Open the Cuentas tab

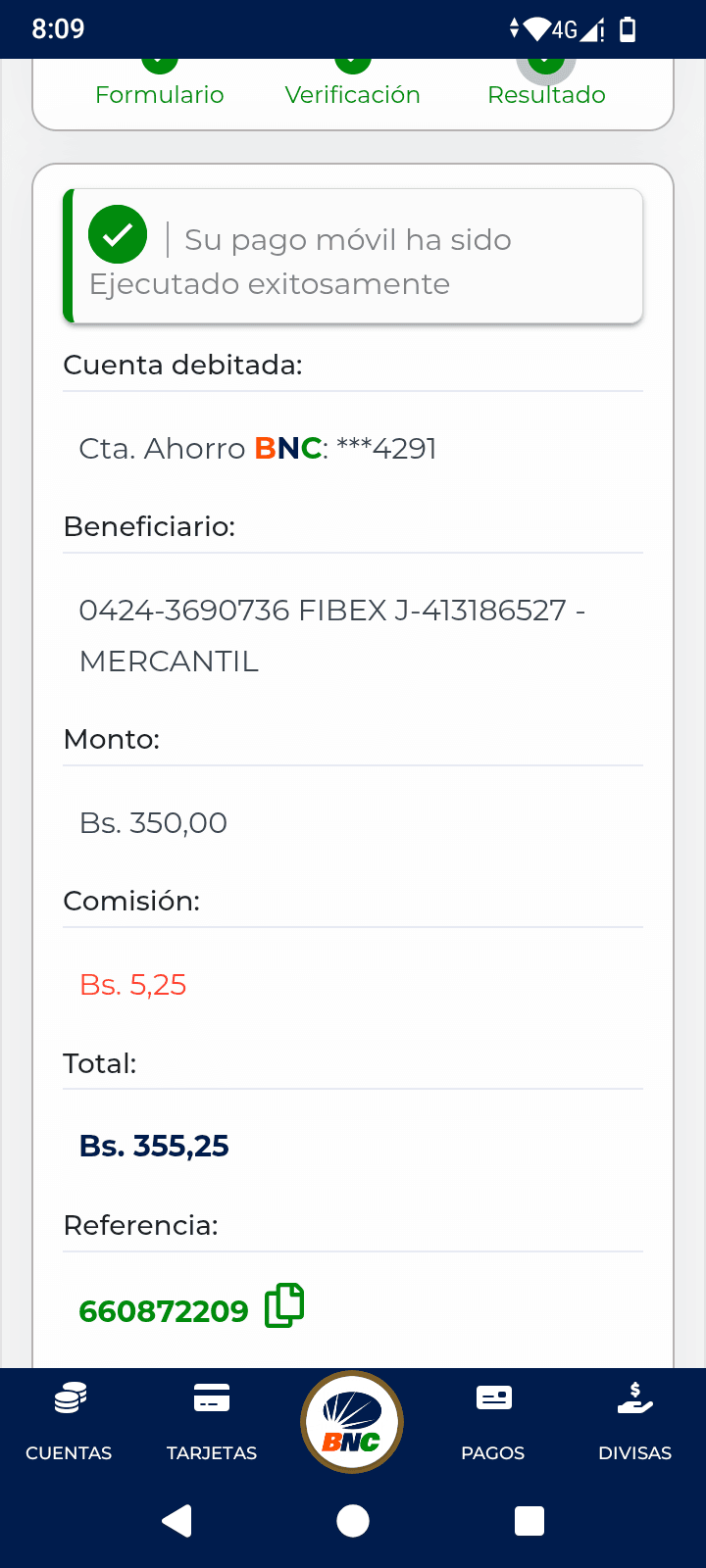pyautogui.click(x=69, y=1421)
